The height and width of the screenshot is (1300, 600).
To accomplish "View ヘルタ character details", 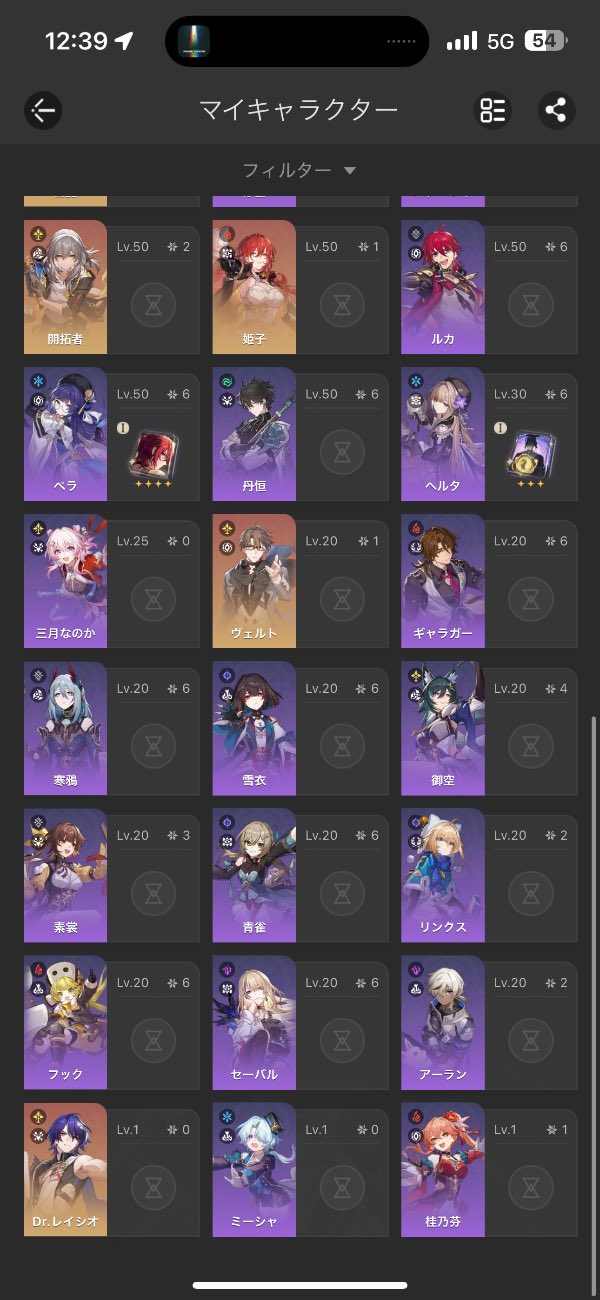I will point(443,434).
